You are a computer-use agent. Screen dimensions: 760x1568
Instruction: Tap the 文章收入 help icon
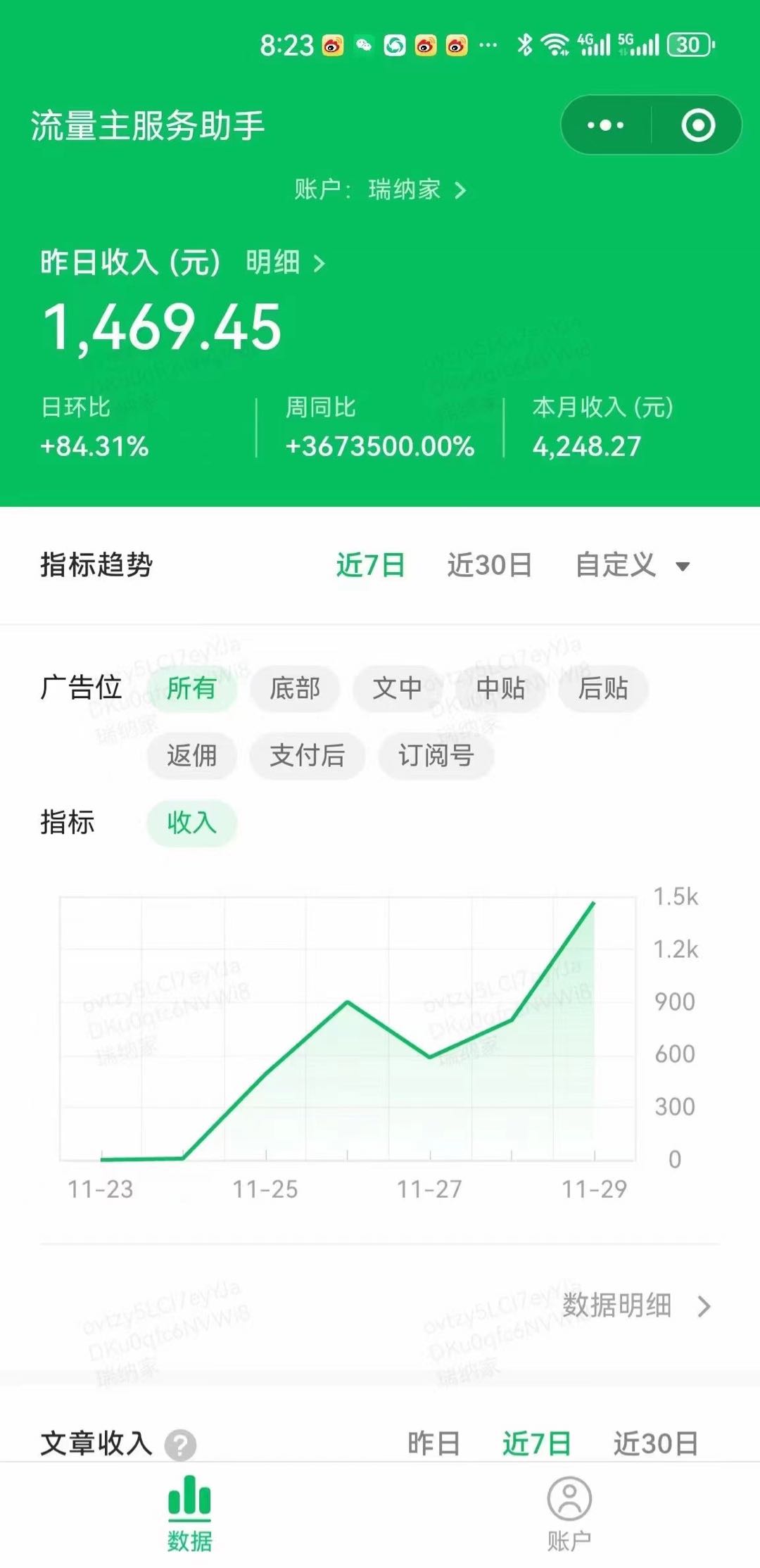click(x=180, y=1445)
